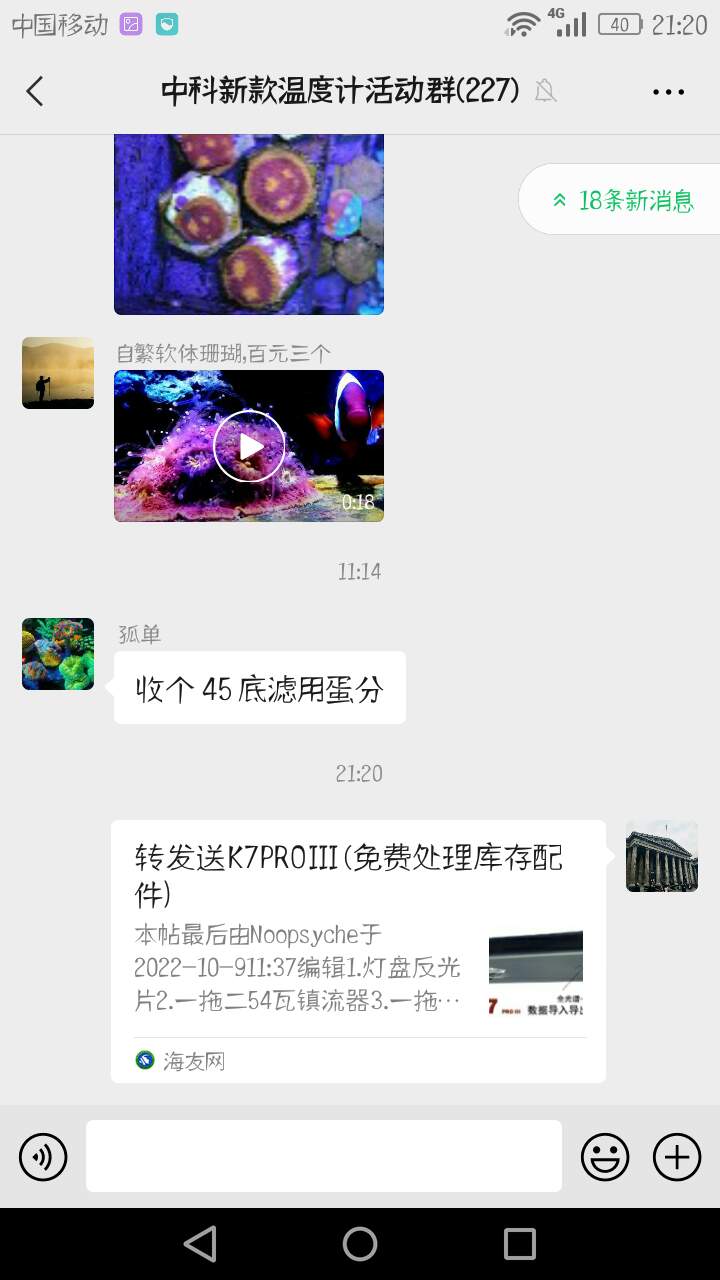Image resolution: width=720 pixels, height=1280 pixels.
Task: Tap the system home button
Action: pos(360,1244)
